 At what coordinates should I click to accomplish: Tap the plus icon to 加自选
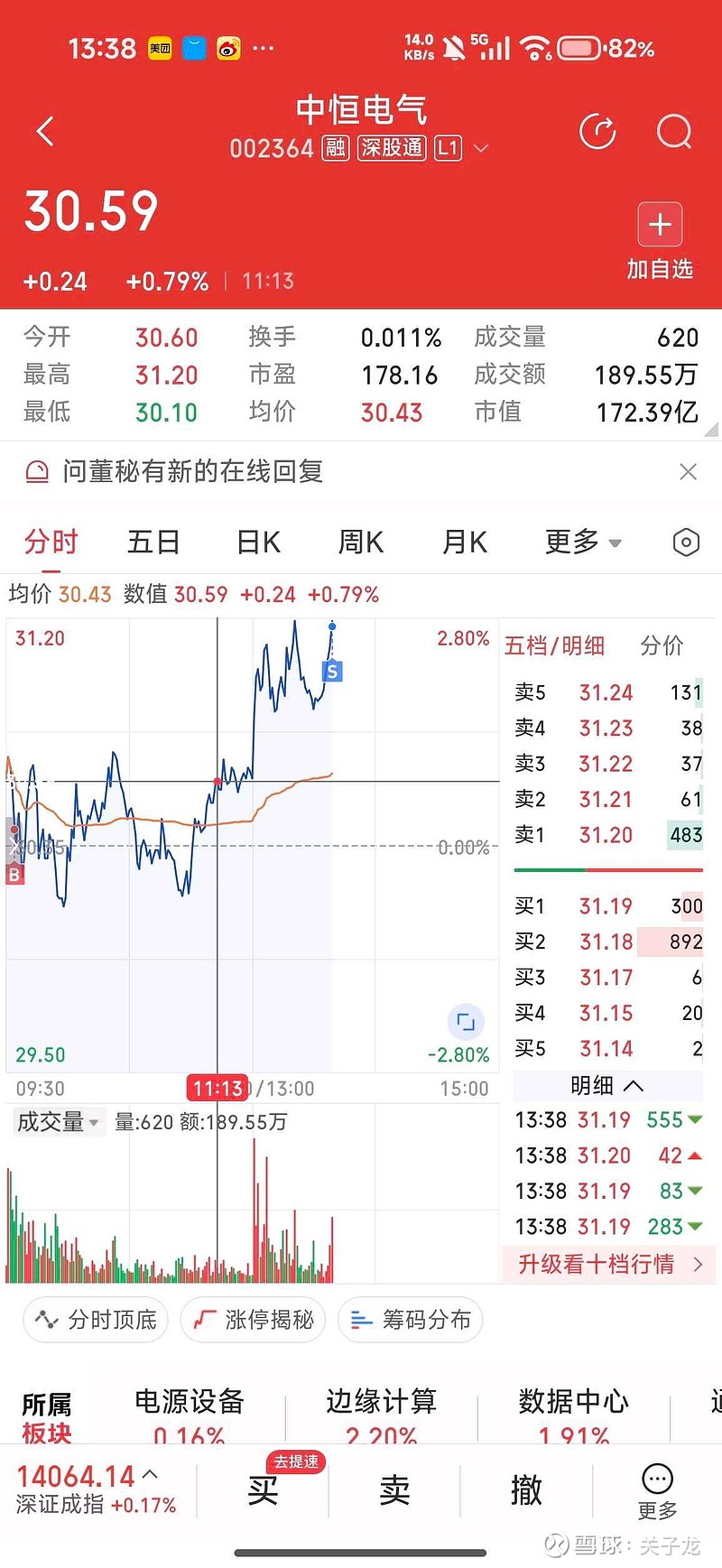pos(660,224)
